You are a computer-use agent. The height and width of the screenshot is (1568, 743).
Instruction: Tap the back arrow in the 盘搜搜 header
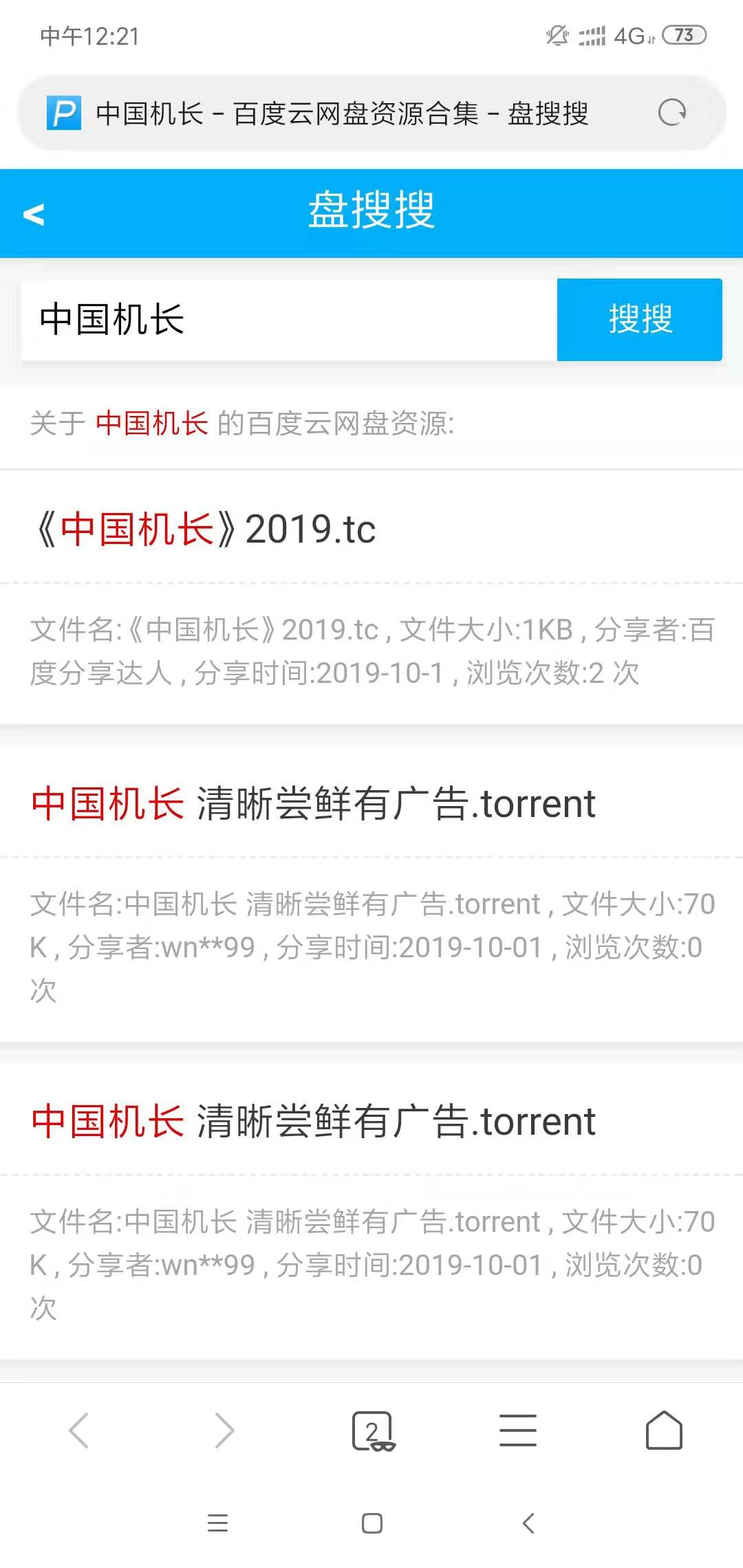tap(34, 215)
